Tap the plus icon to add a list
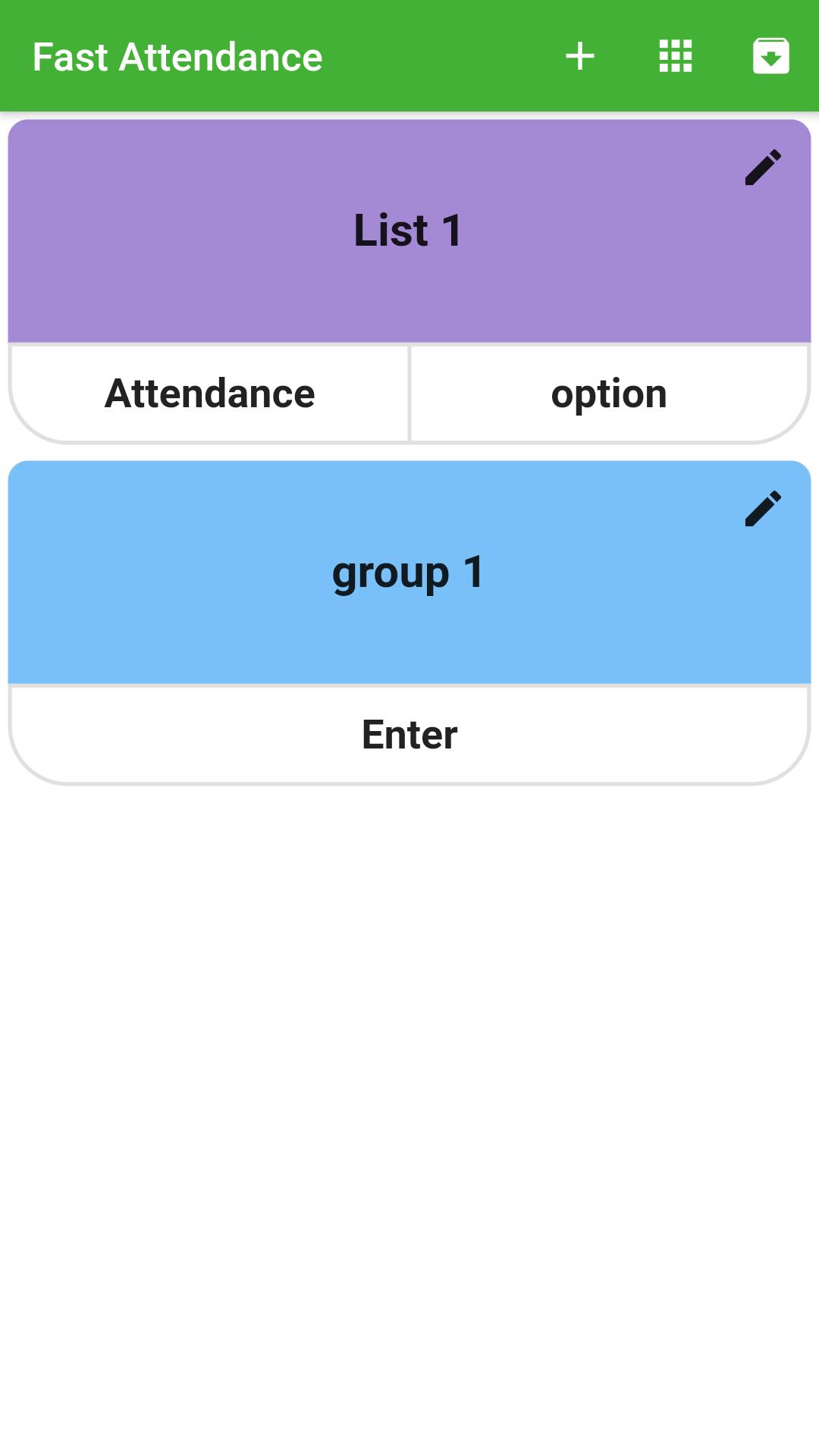 580,56
